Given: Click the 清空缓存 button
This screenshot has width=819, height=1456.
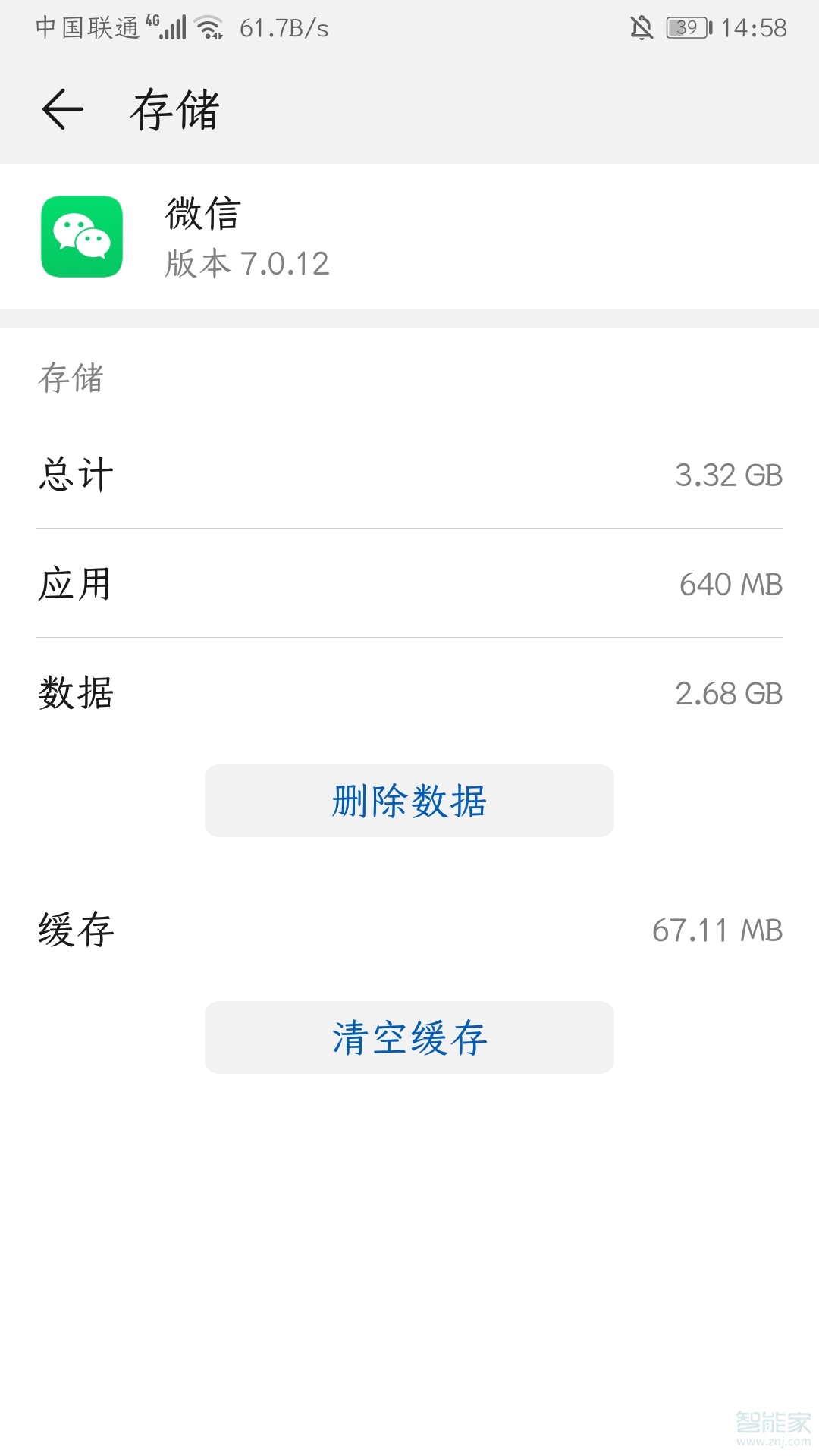Looking at the screenshot, I should (409, 1037).
